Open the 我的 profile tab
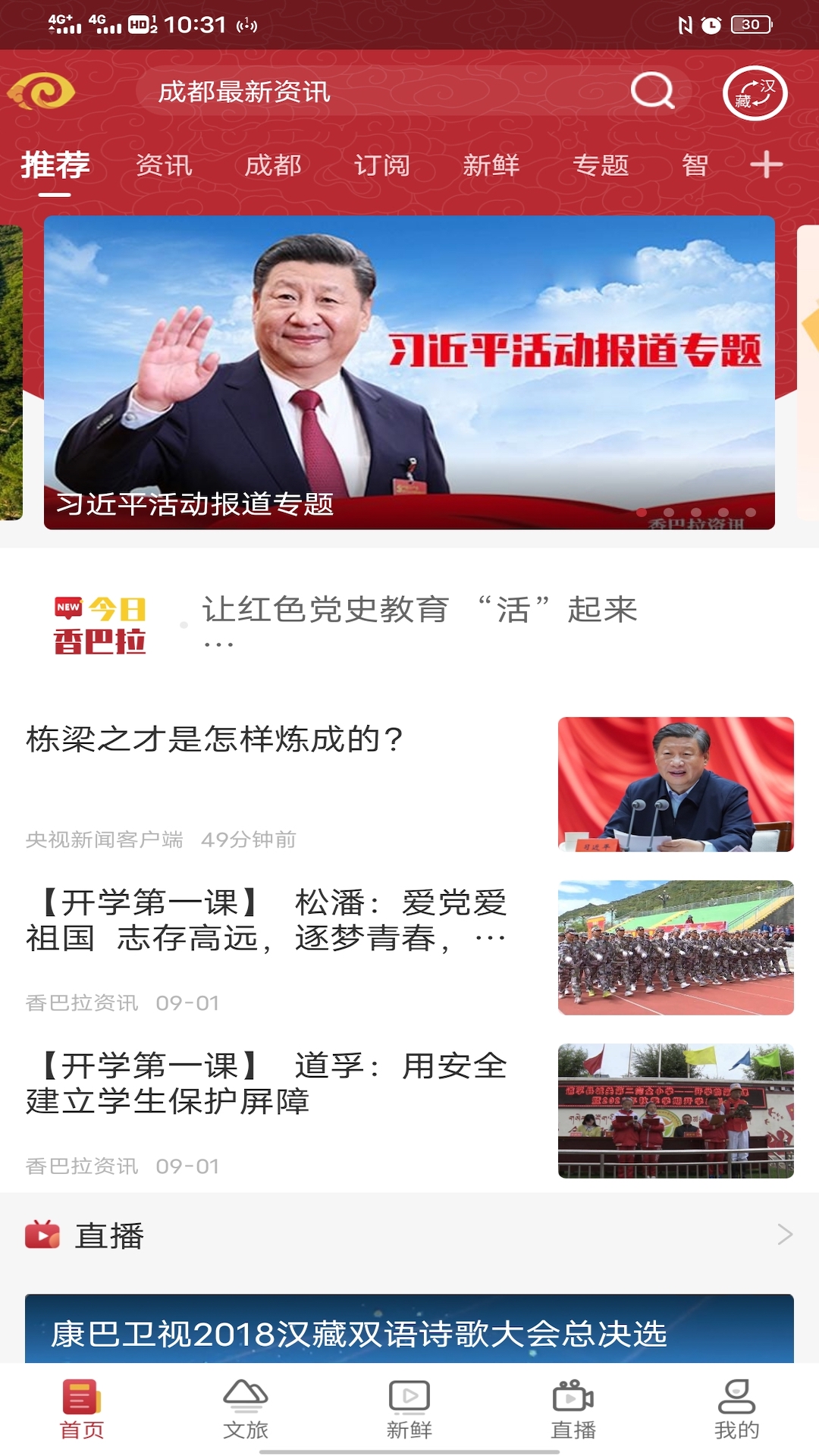This screenshot has width=819, height=1456. tap(736, 1409)
